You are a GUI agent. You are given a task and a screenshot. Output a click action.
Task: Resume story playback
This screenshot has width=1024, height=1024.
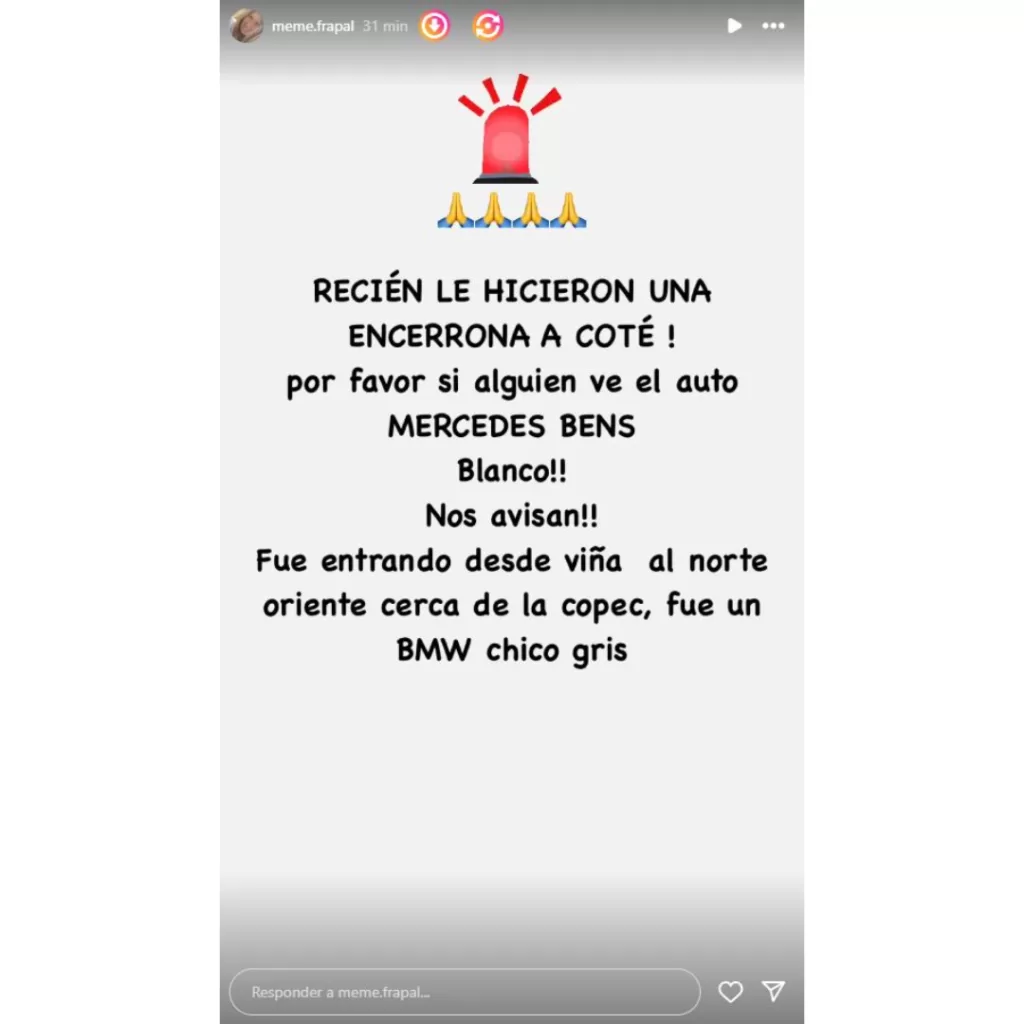(x=735, y=26)
